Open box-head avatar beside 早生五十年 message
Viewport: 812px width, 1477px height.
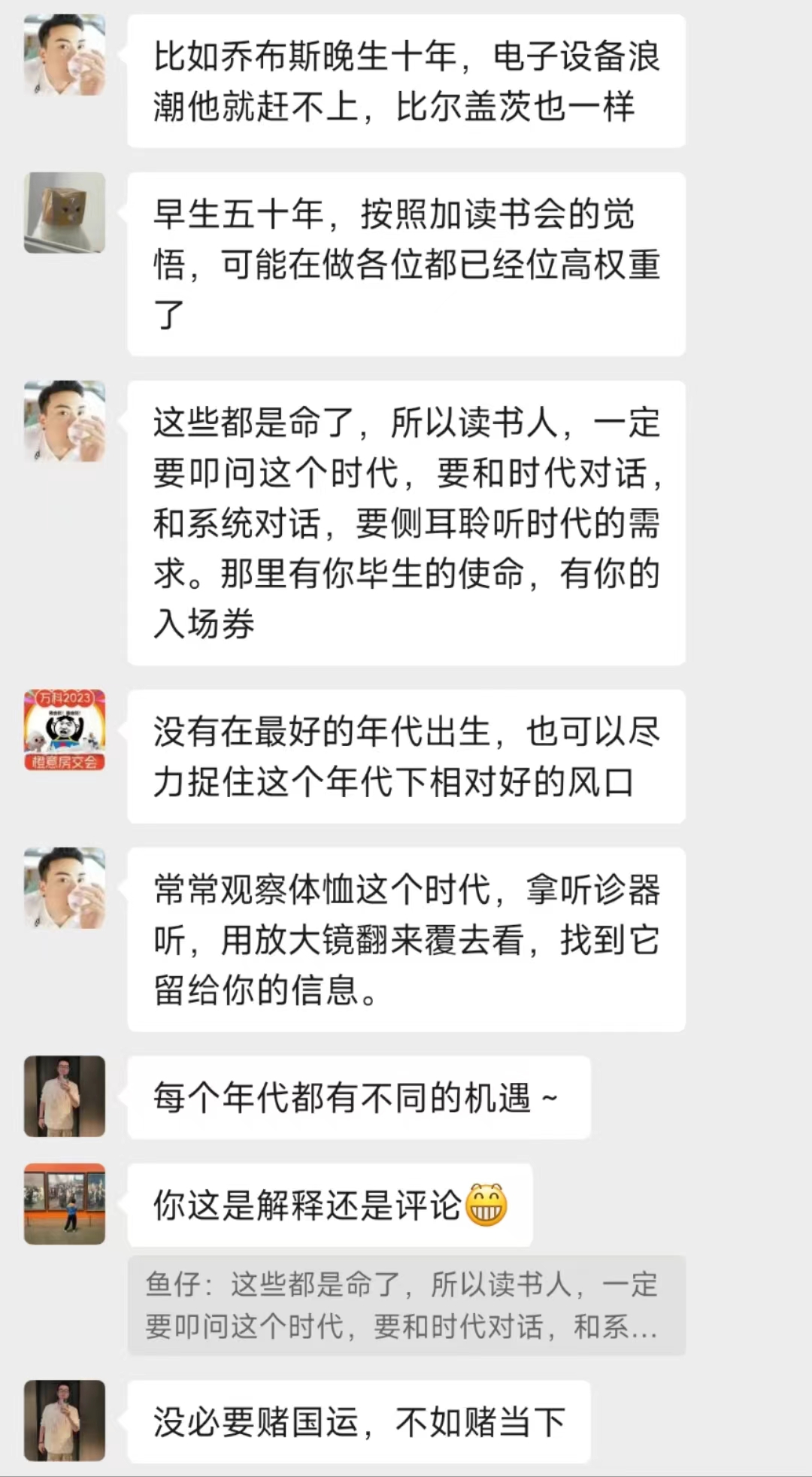(65, 213)
